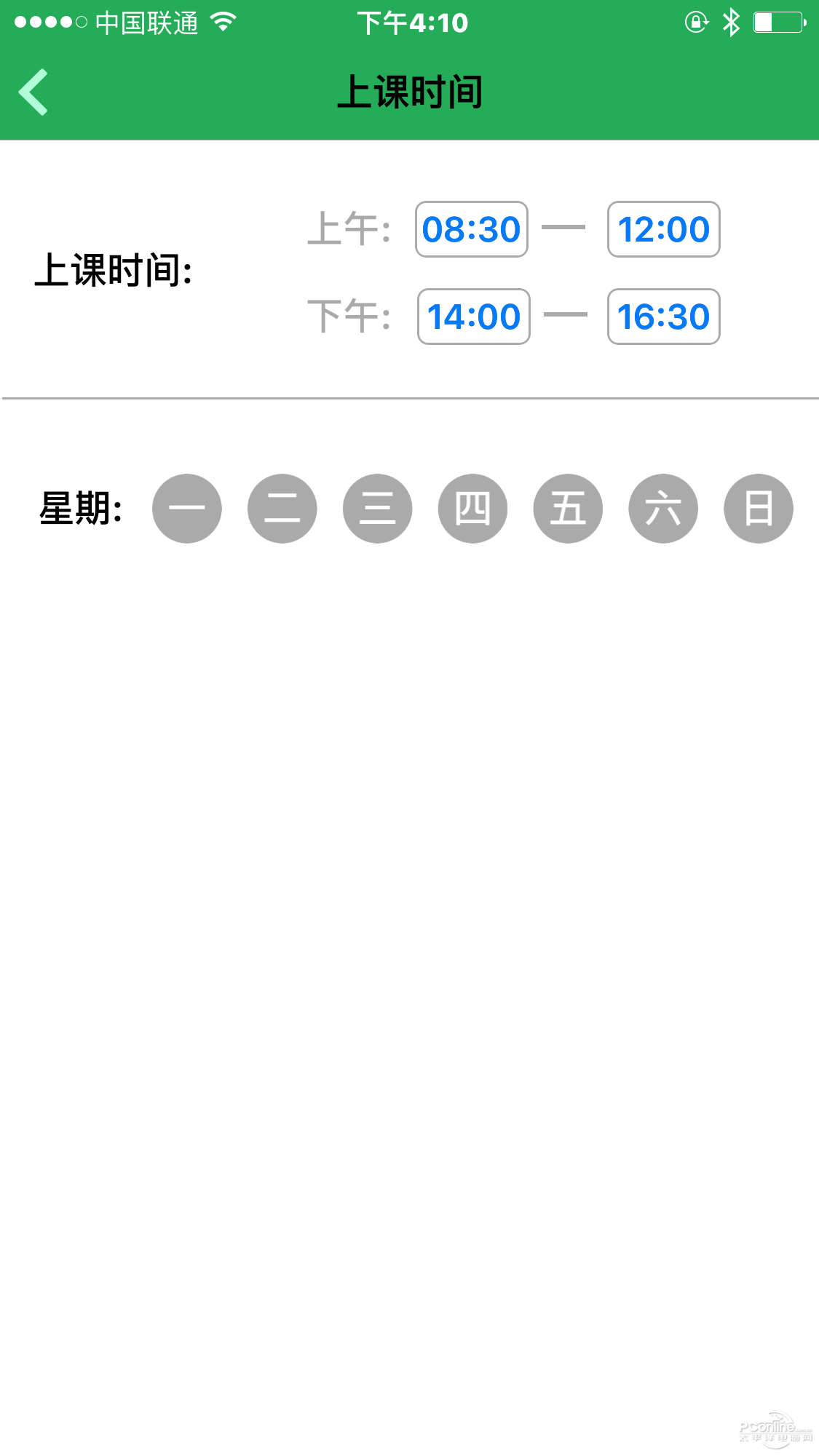Image resolution: width=819 pixels, height=1456 pixels.
Task: Set the afternoon start time 14:00
Action: [x=474, y=317]
